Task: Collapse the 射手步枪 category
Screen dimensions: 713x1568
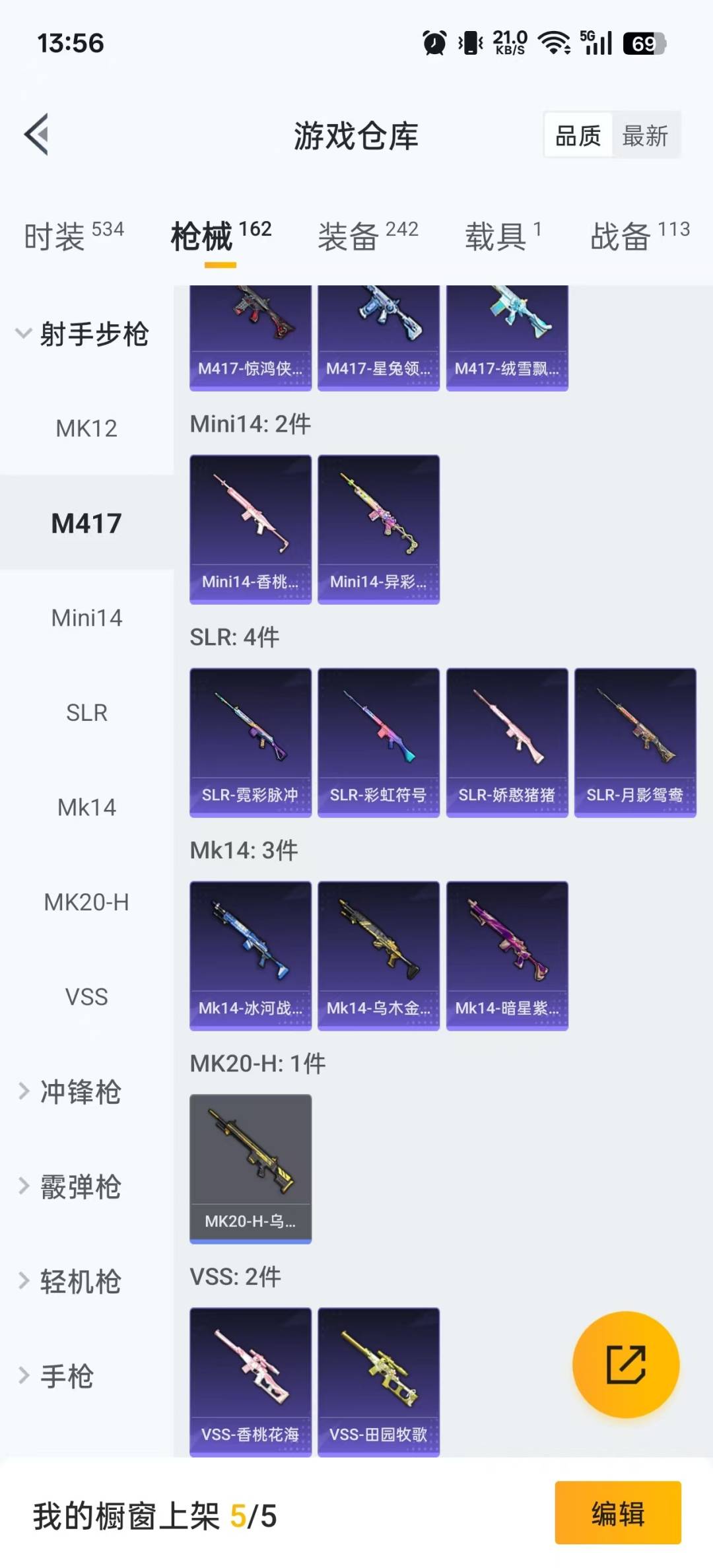Action: tap(96, 335)
